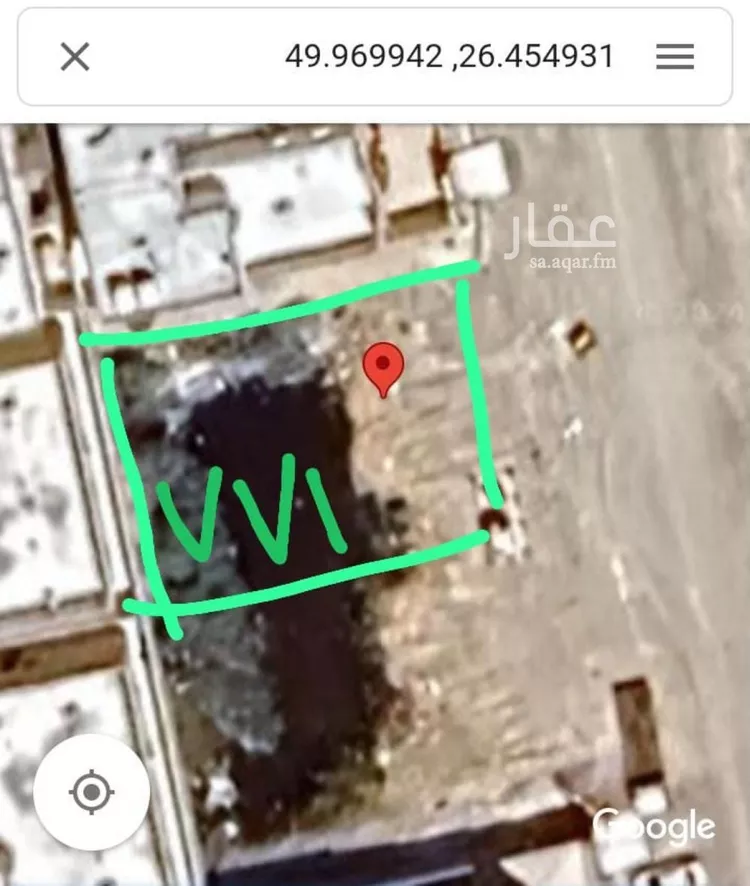This screenshot has width=750, height=886.
Task: Select the red dropped pin
Action: click(x=382, y=367)
